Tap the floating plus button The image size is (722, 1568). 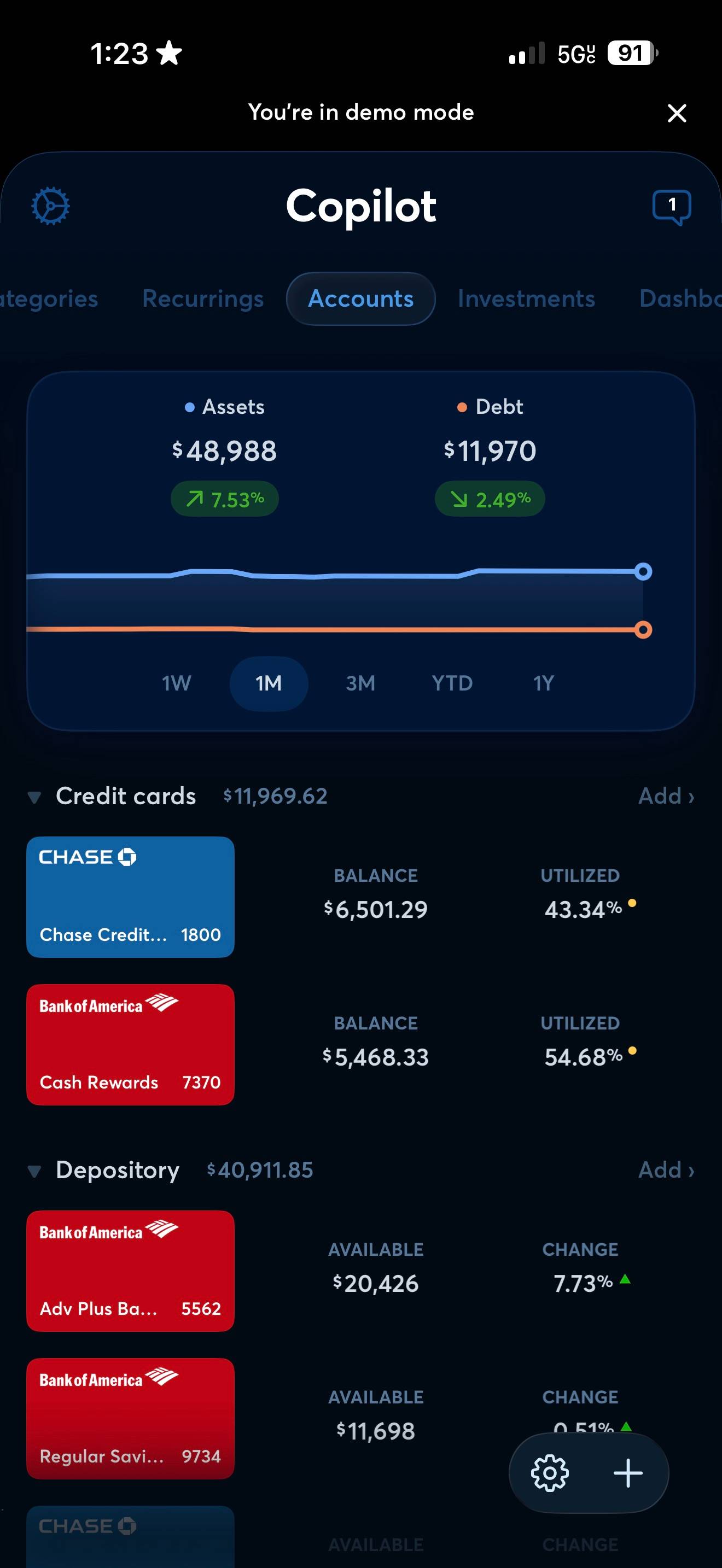(x=627, y=1473)
